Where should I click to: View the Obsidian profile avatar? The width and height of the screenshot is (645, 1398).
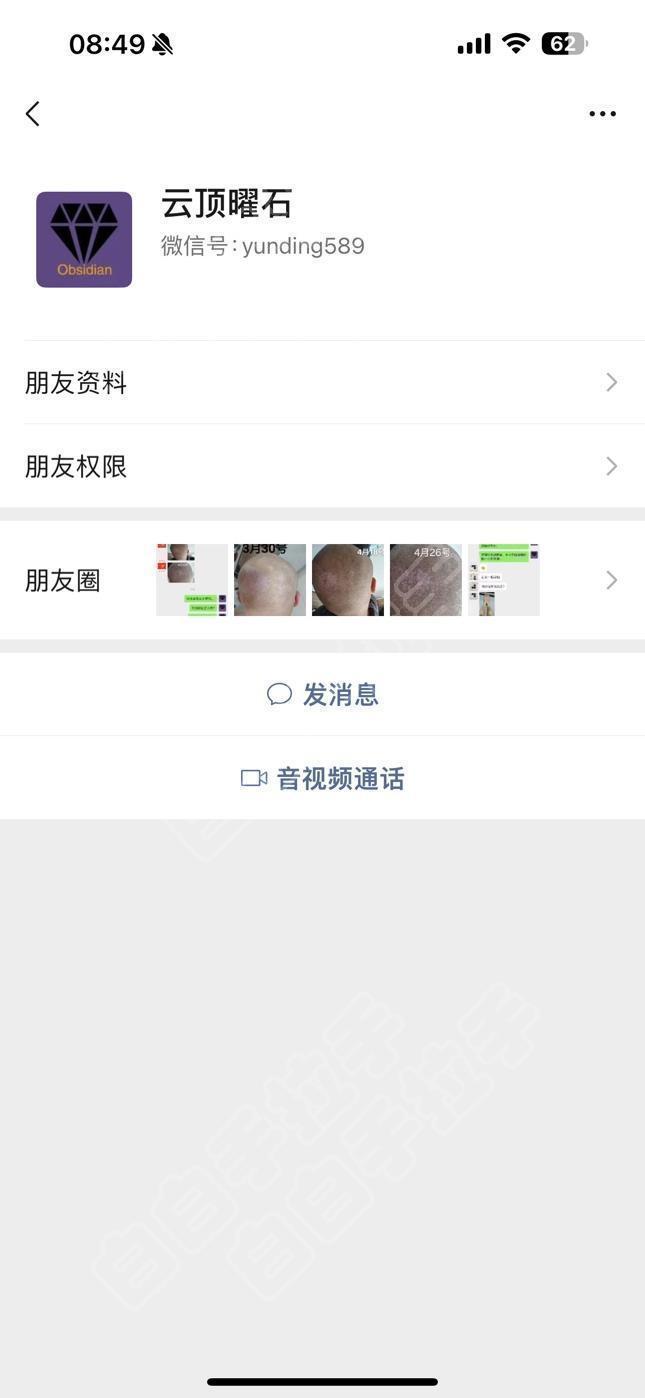[x=84, y=240]
